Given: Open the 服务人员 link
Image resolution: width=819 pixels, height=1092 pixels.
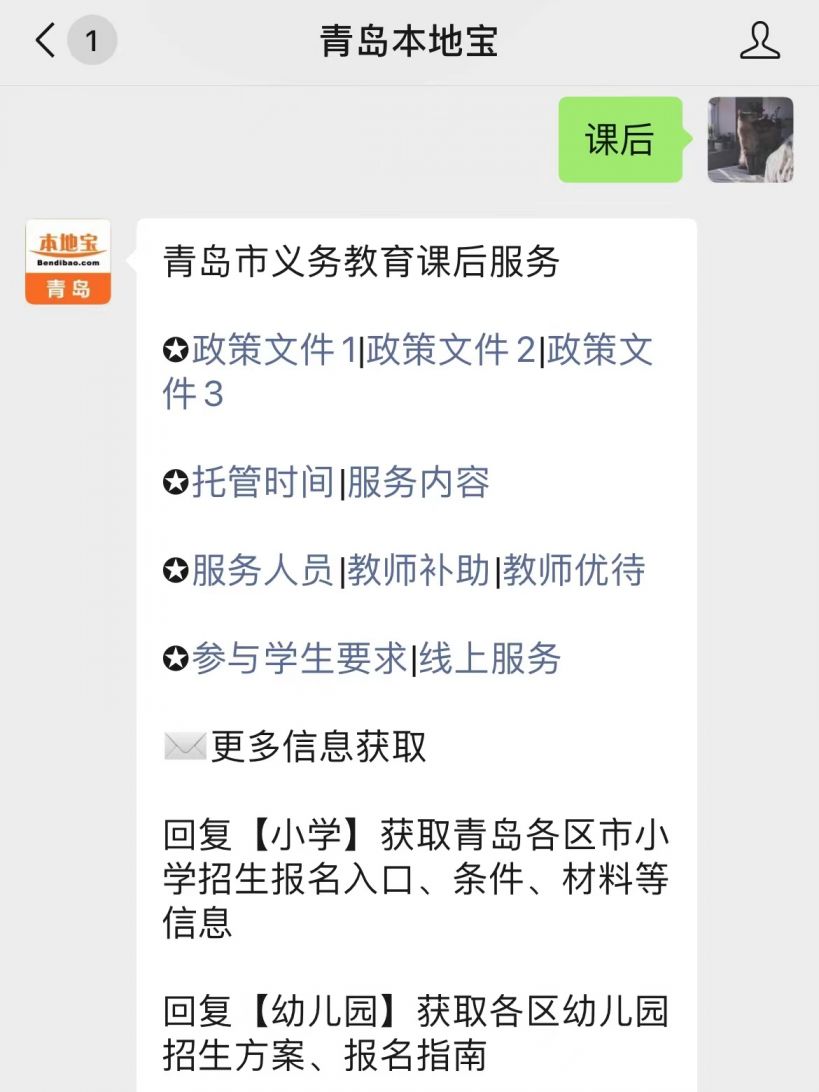Looking at the screenshot, I should [263, 571].
